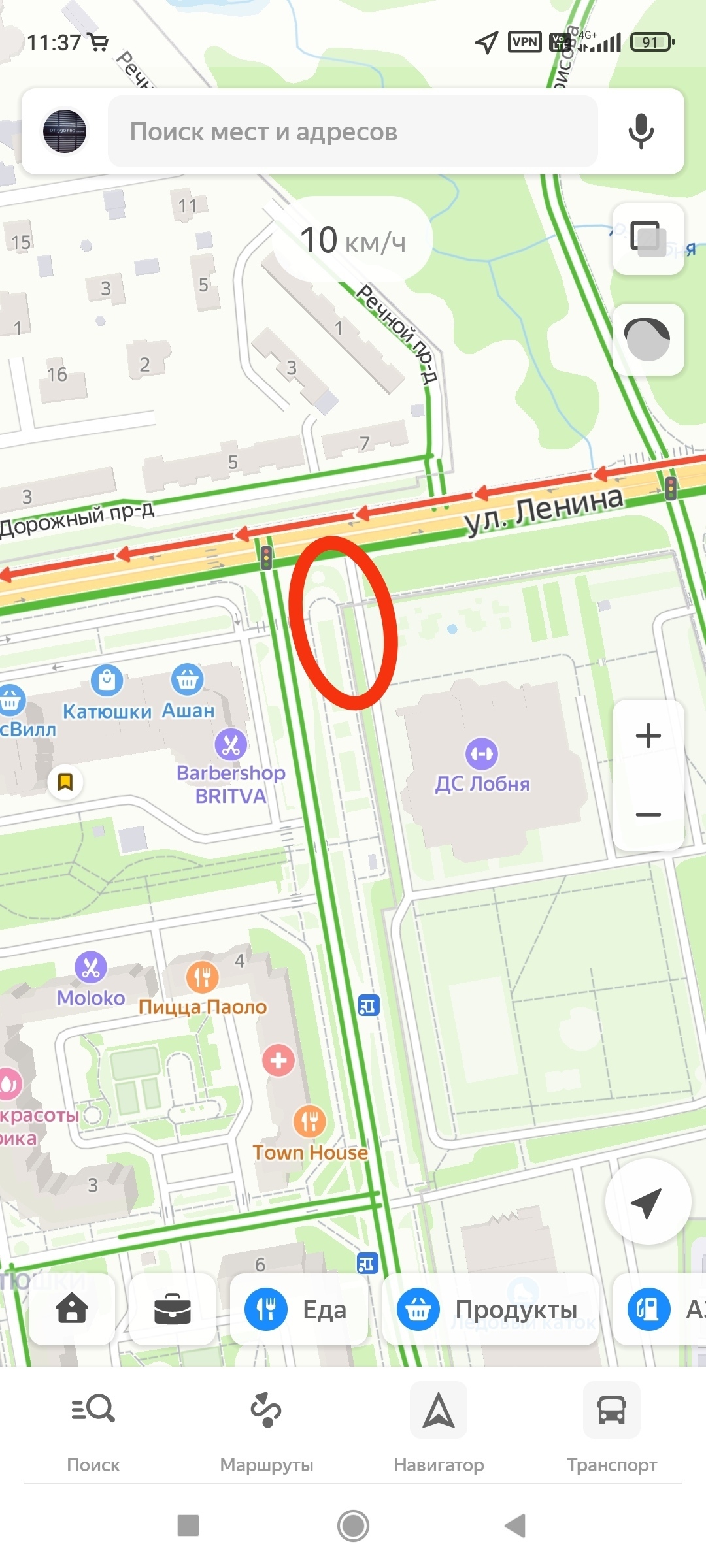Open the ДС Лобня place marker

point(482,754)
